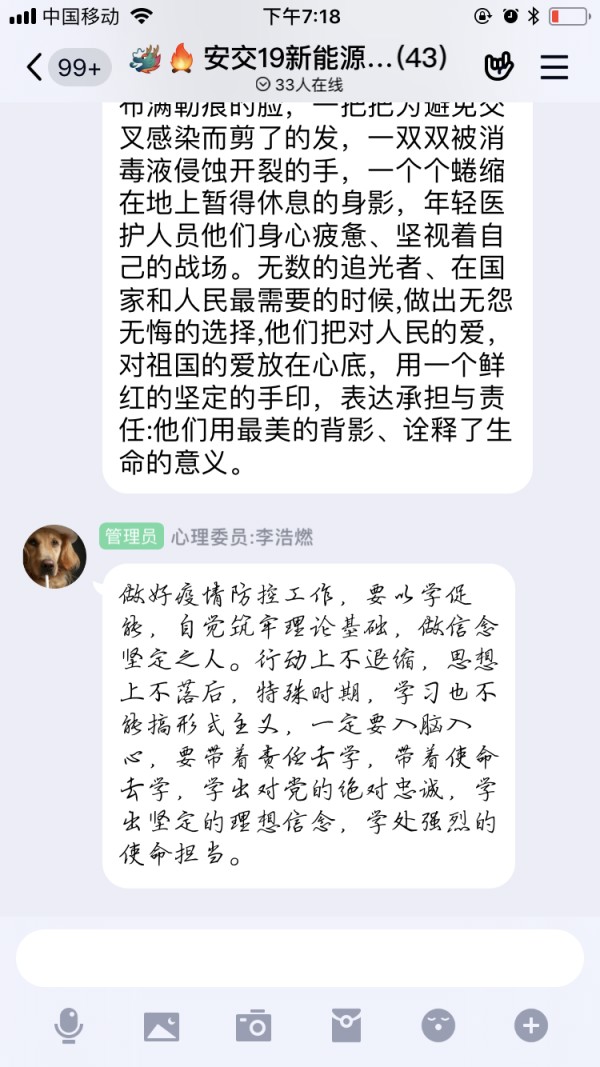Open the camera to take a photo

(x=253, y=1025)
